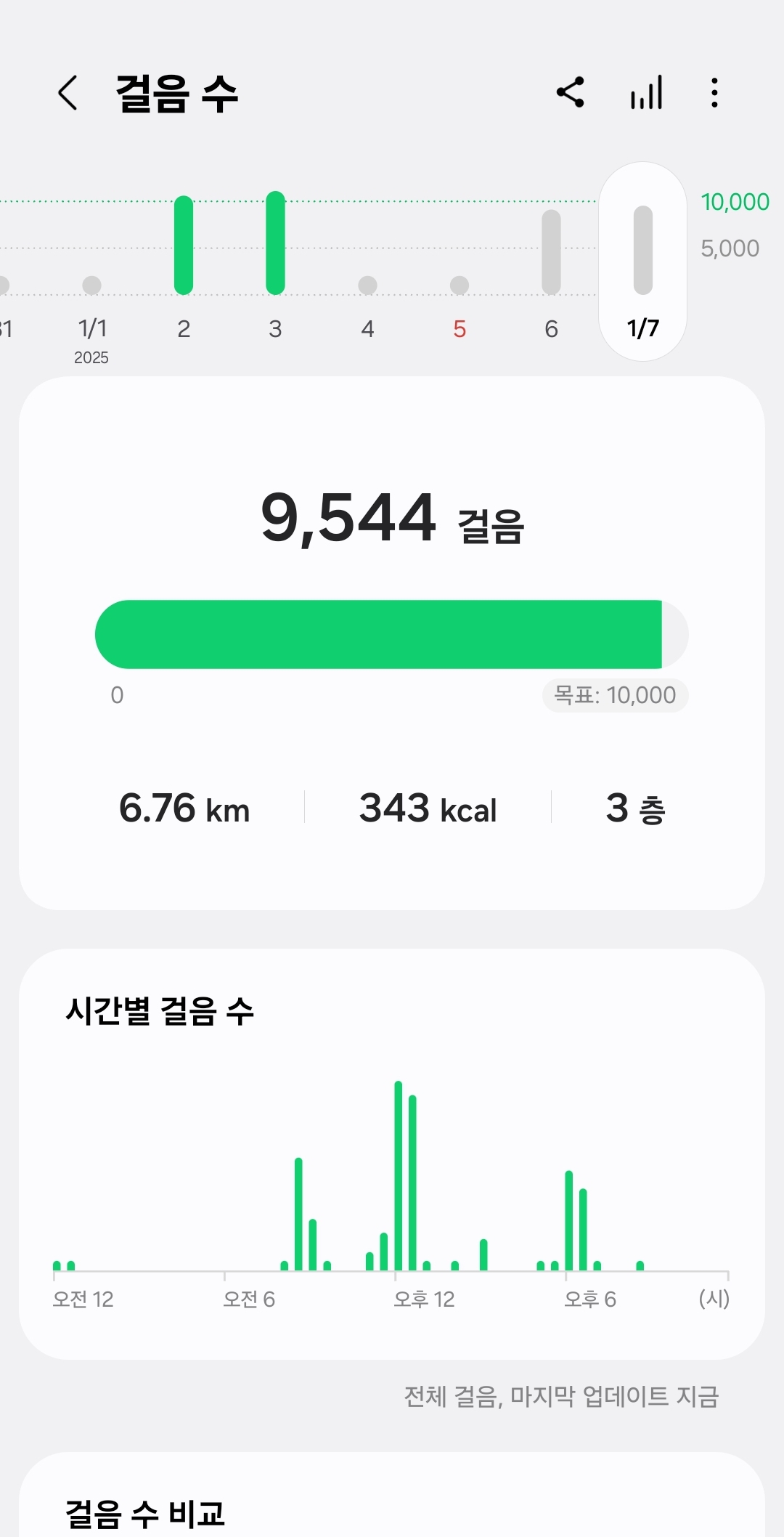Open the trends bar chart icon
The width and height of the screenshot is (784, 1537).
click(x=646, y=93)
